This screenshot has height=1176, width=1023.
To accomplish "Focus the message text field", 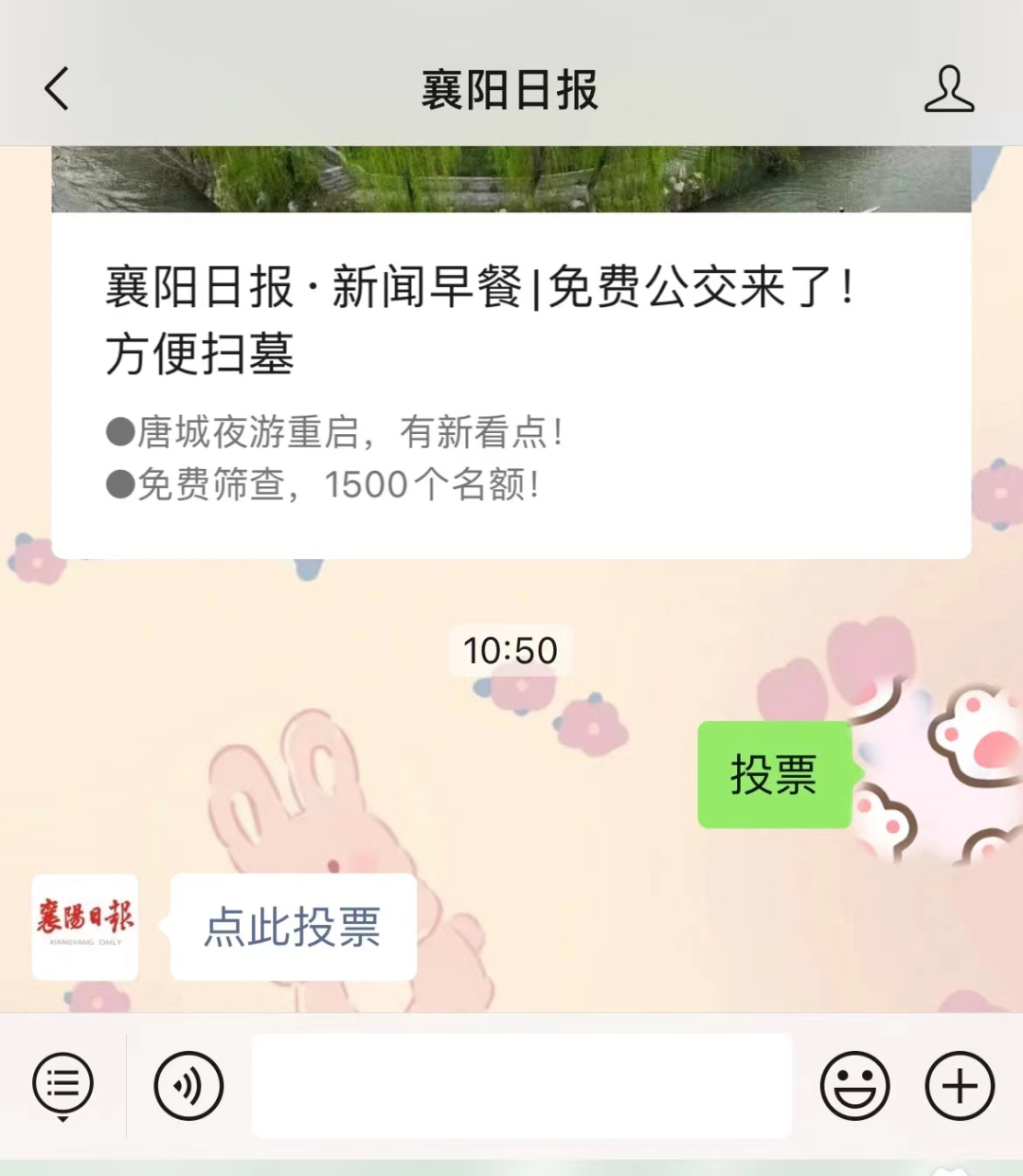I will 521,1086.
